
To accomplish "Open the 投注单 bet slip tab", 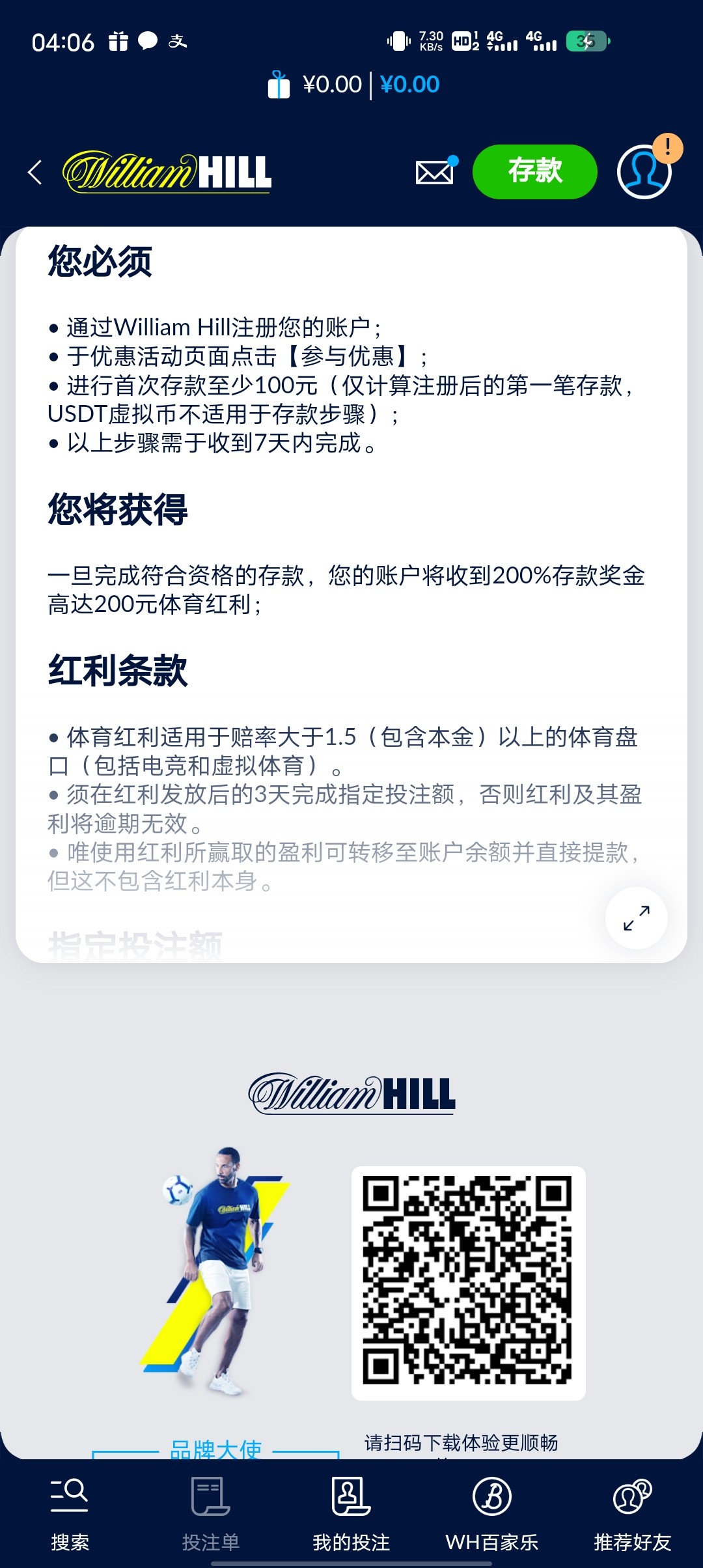I will [x=210, y=1514].
